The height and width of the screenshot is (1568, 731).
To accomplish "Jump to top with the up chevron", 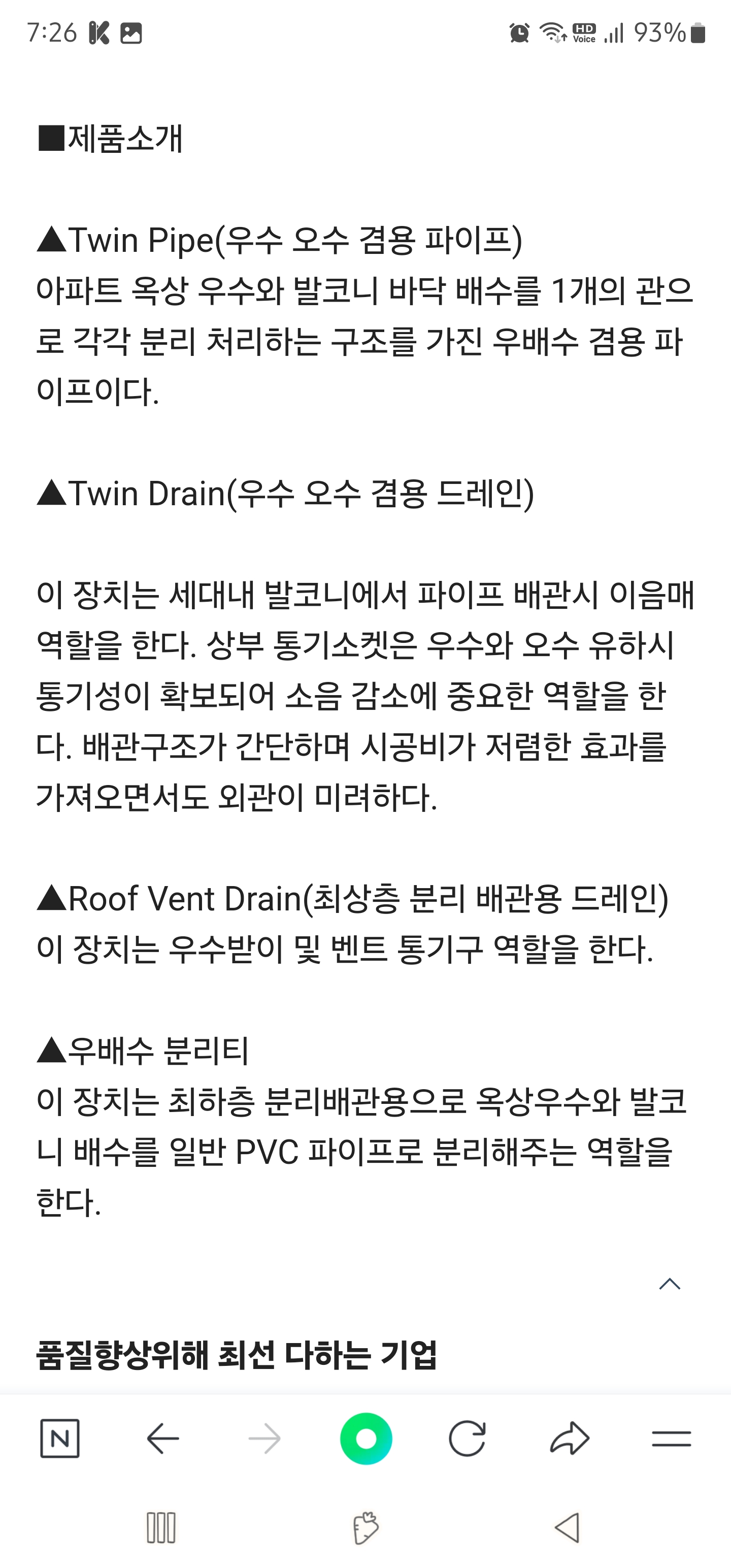I will tap(670, 1284).
